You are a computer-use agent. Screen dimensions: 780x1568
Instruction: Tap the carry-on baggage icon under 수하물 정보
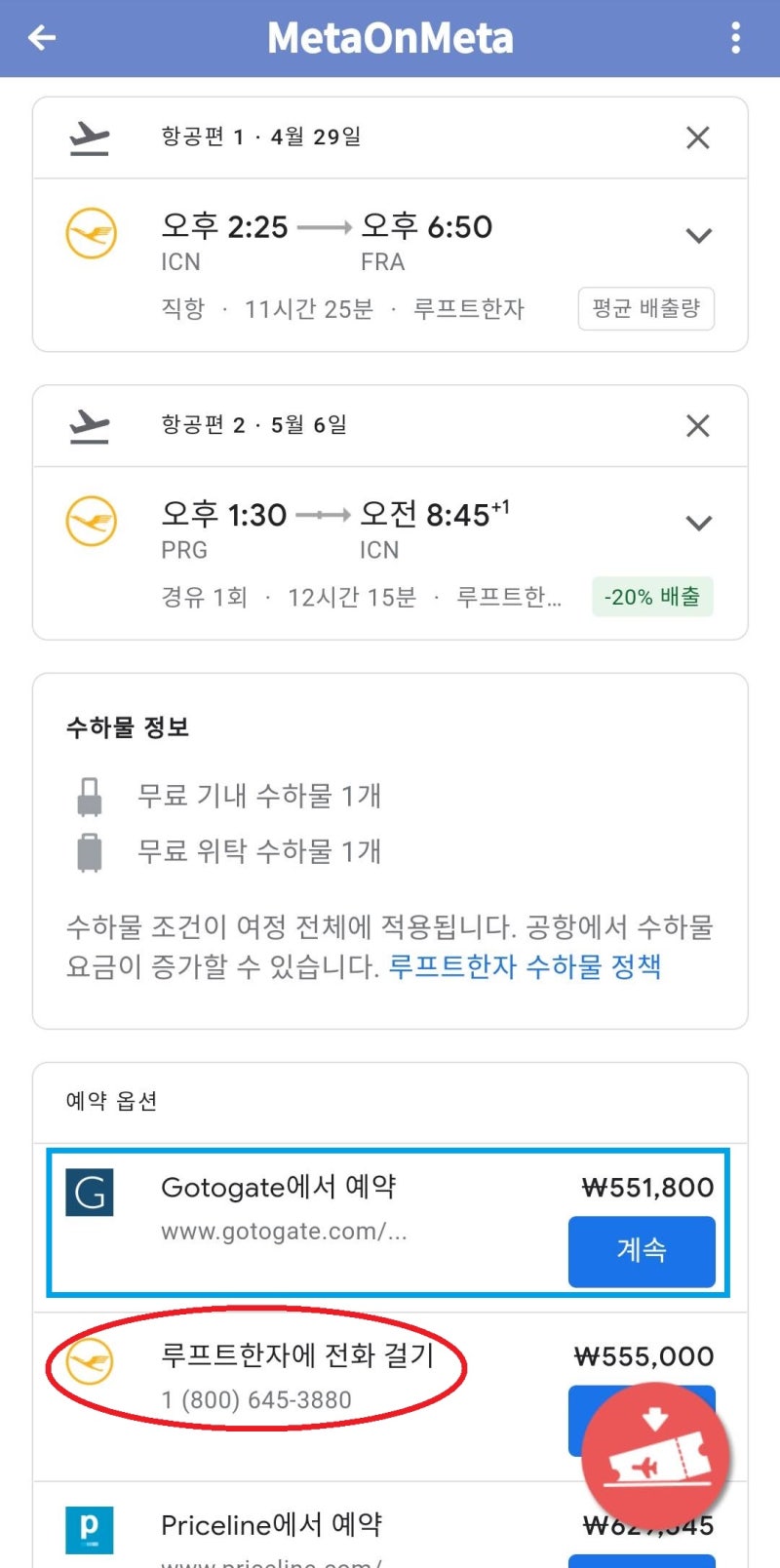[x=89, y=795]
